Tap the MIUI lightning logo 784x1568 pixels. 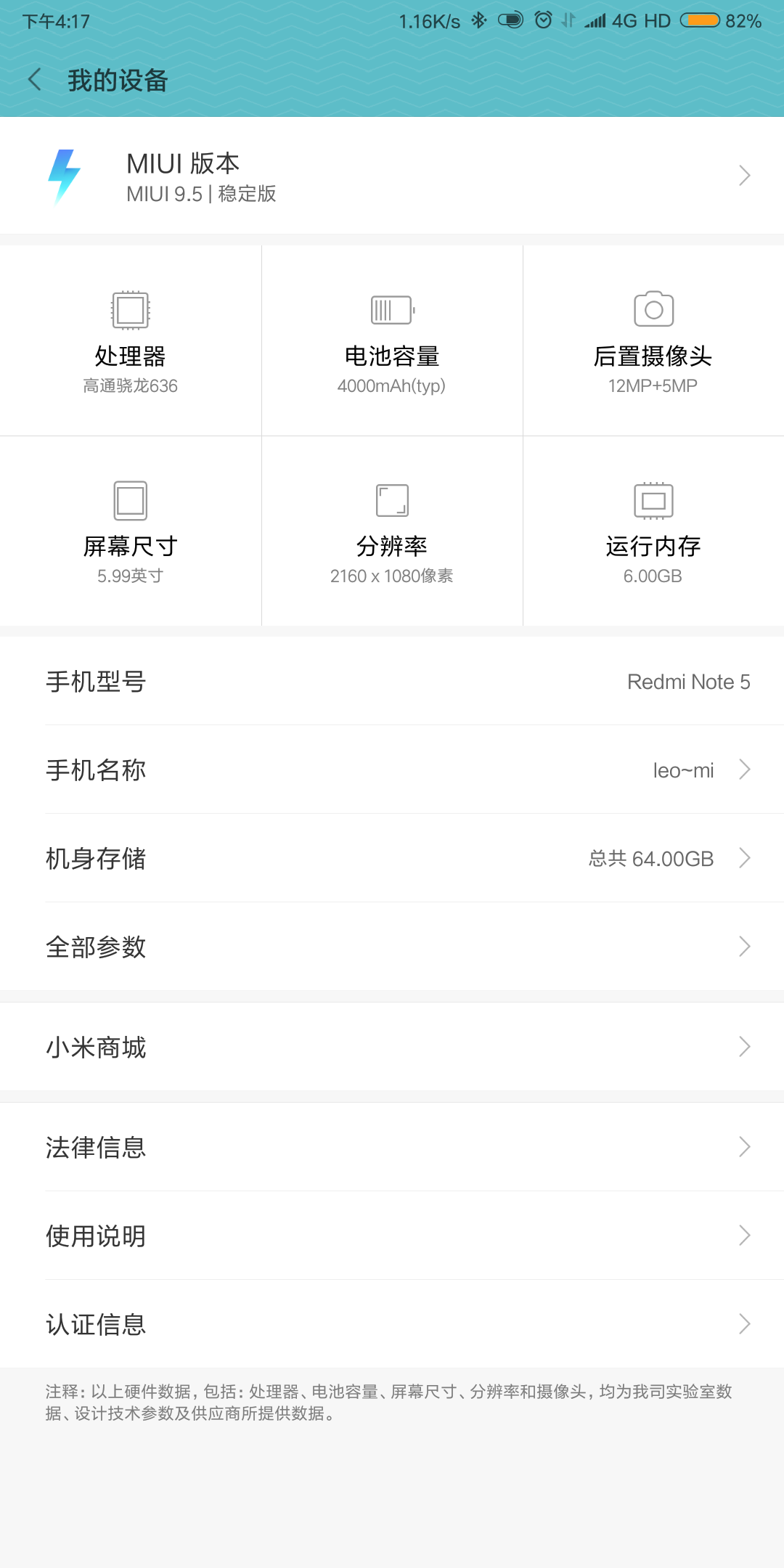pyautogui.click(x=67, y=174)
